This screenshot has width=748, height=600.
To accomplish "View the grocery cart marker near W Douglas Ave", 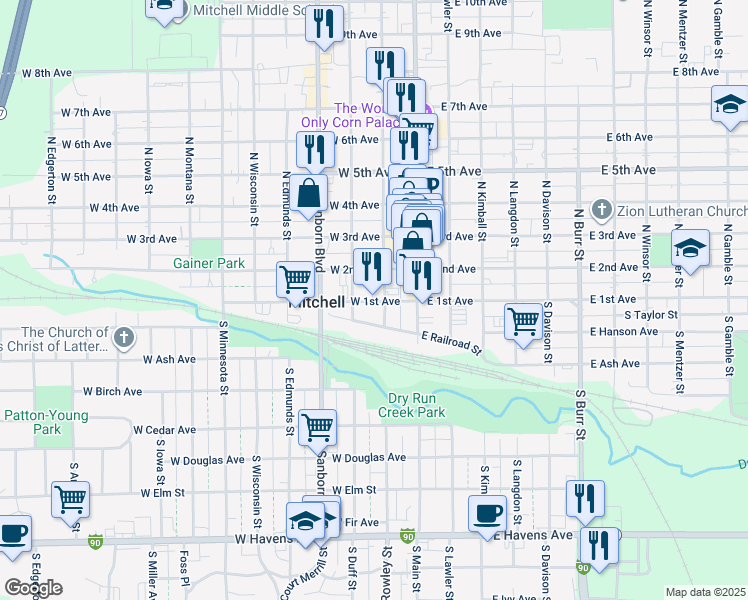I will click(x=317, y=427).
